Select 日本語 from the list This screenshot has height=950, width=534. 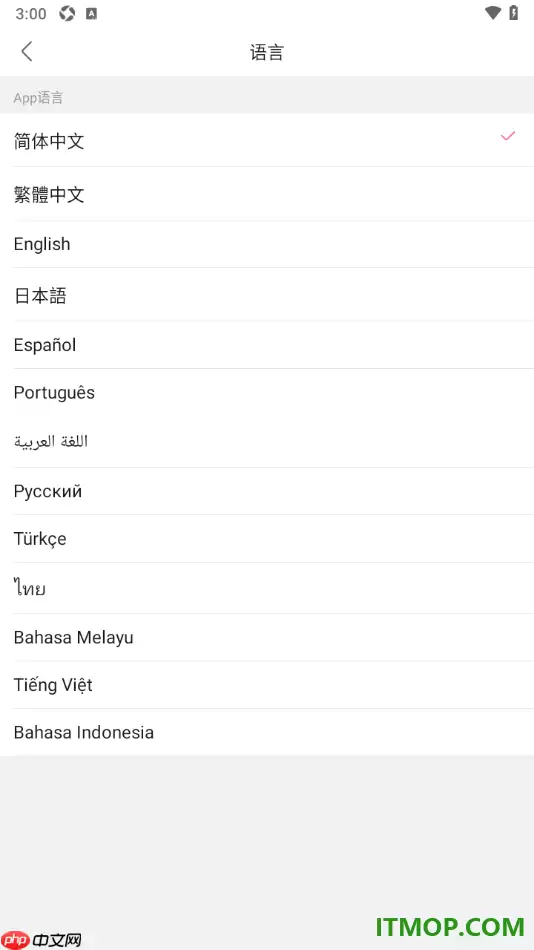coord(267,294)
